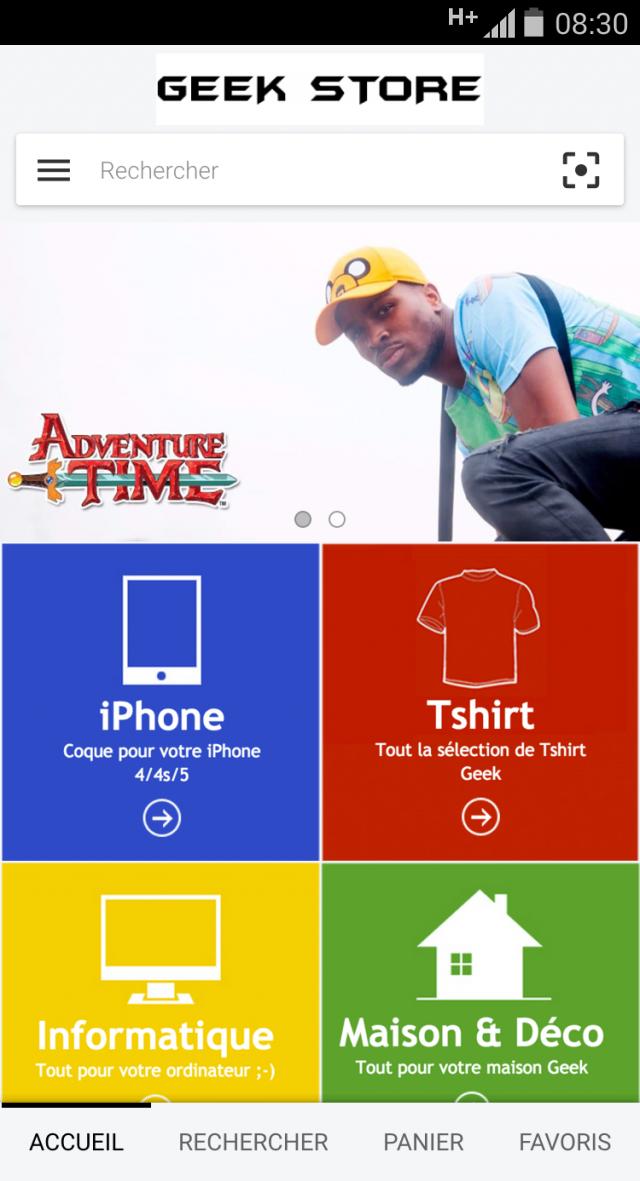Show the Favoris tab
Viewport: 640px width, 1181px height.
pos(565,1142)
